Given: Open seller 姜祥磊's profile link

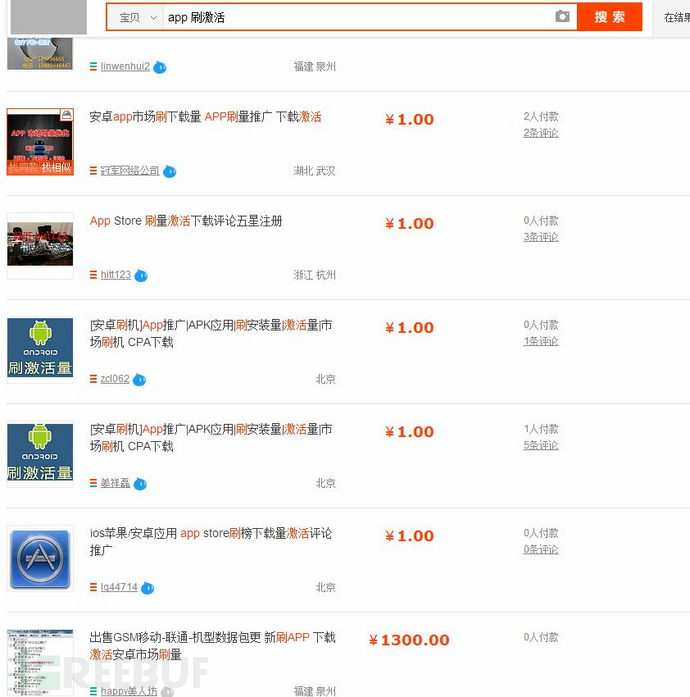Looking at the screenshot, I should (115, 483).
